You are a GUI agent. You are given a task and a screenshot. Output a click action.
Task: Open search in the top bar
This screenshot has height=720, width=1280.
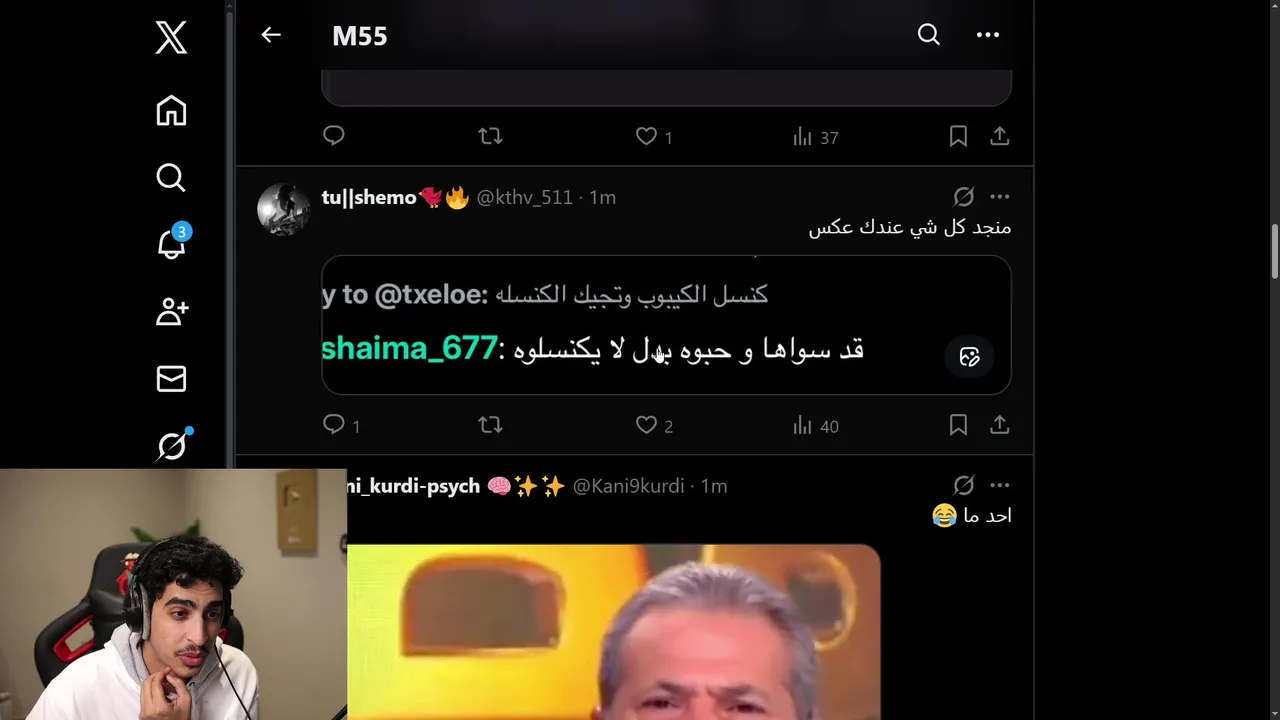(928, 35)
